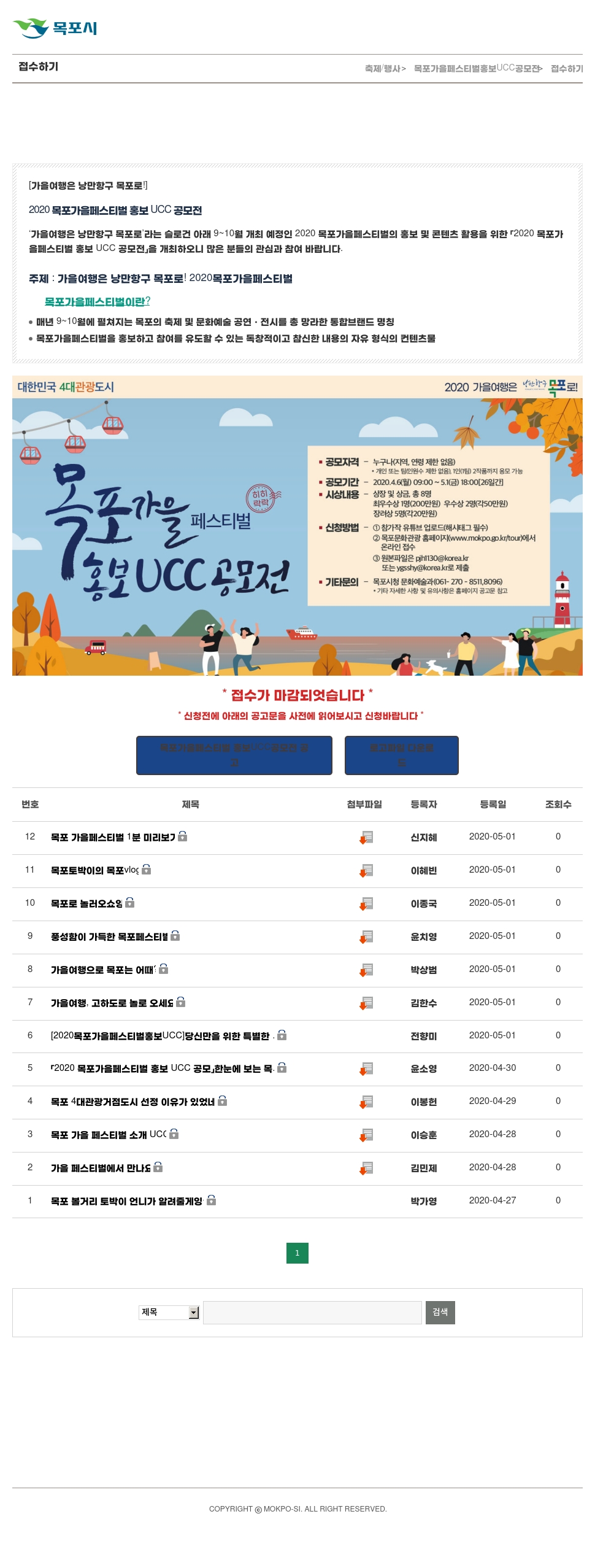This screenshot has width=595, height=1568.
Task: Expand the 제목 search-type dropdown
Action: point(169,1312)
